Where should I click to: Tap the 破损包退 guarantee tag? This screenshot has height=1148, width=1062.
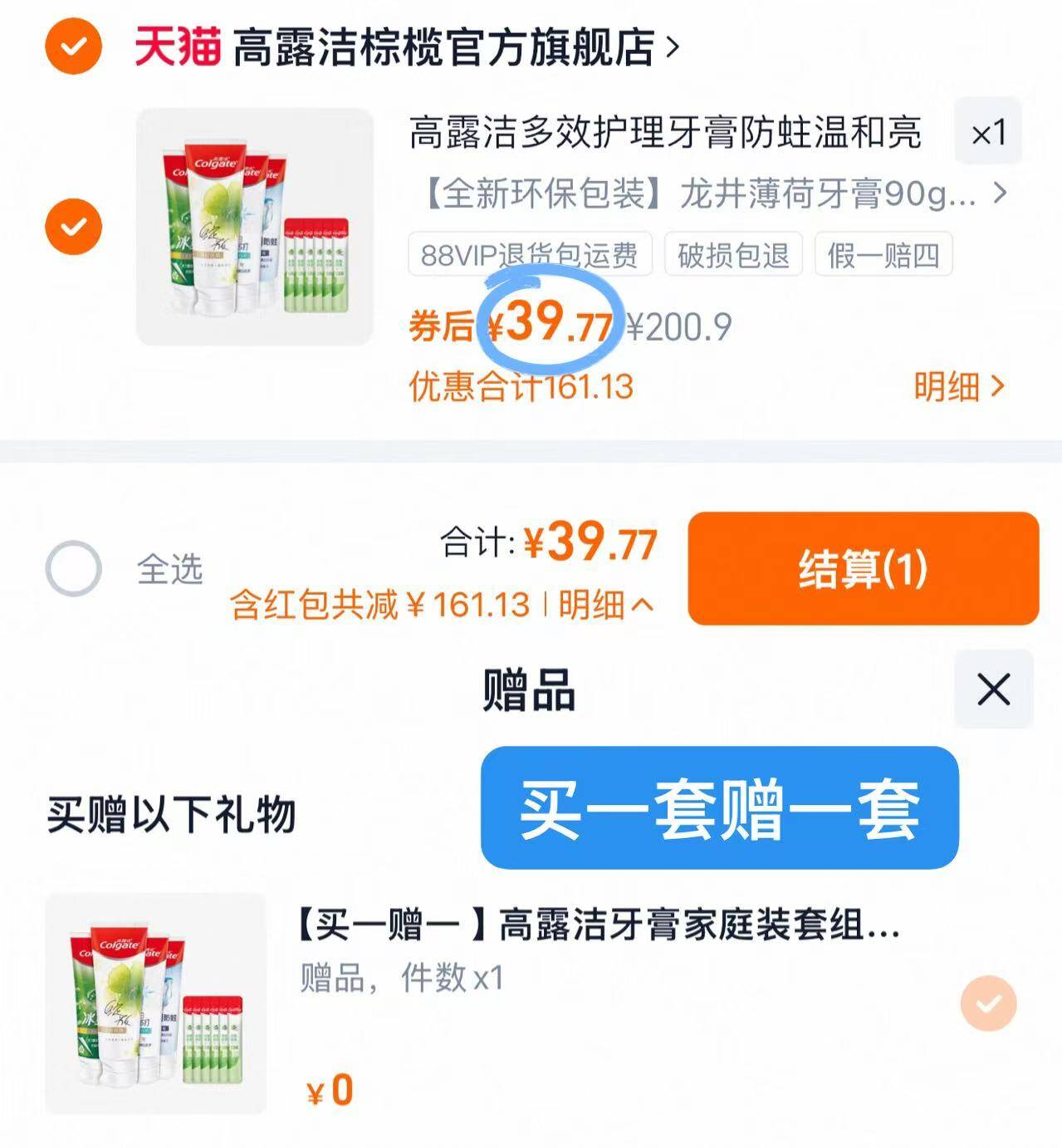tap(732, 256)
